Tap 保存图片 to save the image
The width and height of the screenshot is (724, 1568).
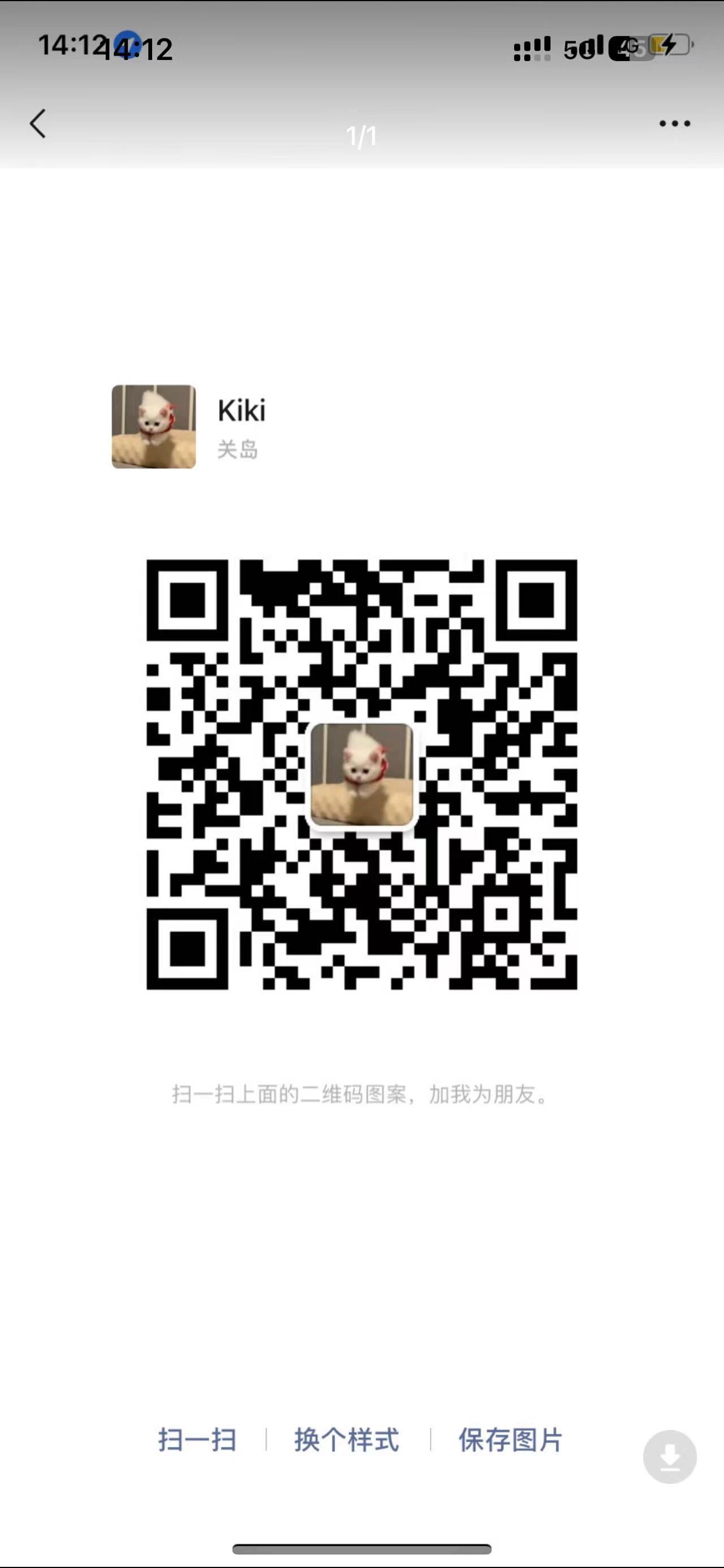tap(510, 1440)
